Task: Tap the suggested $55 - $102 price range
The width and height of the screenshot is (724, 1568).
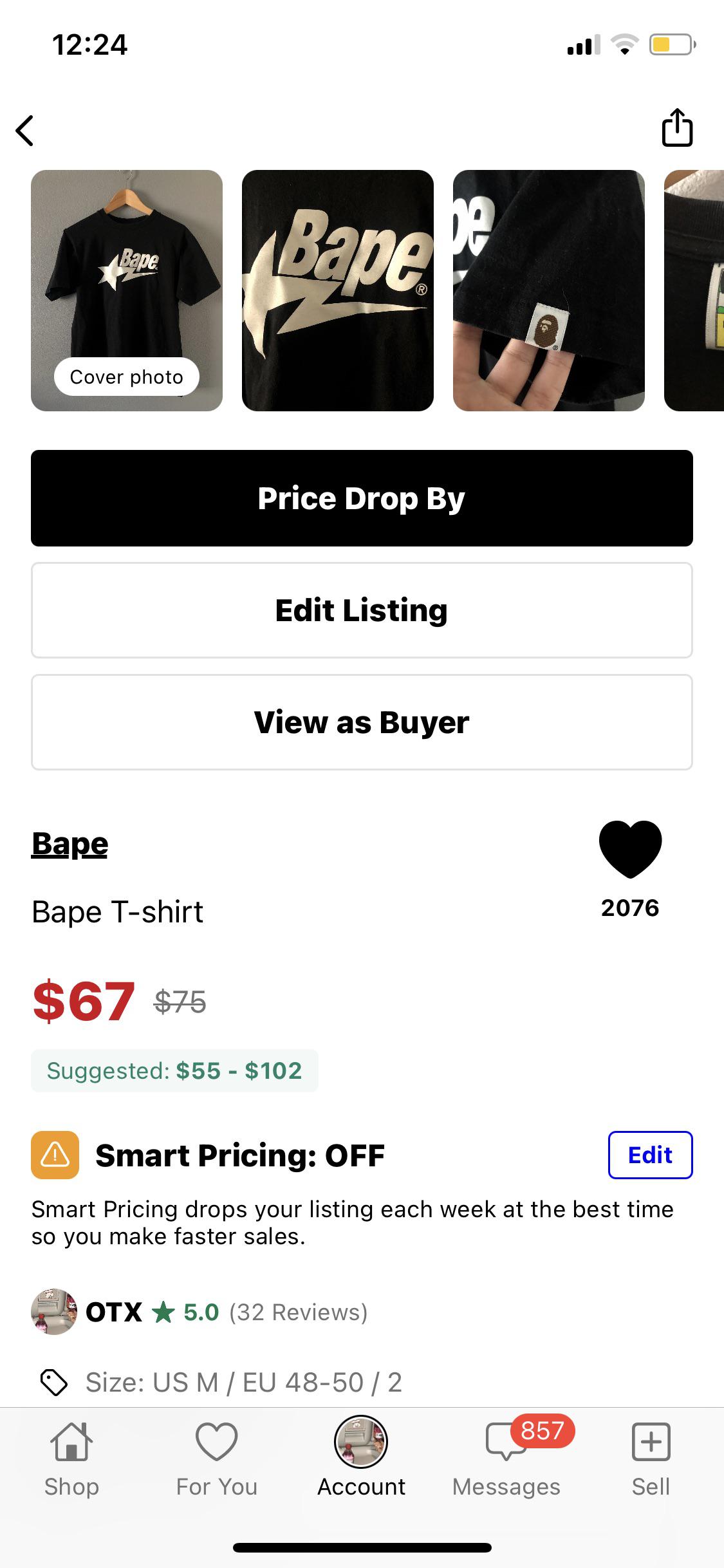Action: click(174, 1070)
